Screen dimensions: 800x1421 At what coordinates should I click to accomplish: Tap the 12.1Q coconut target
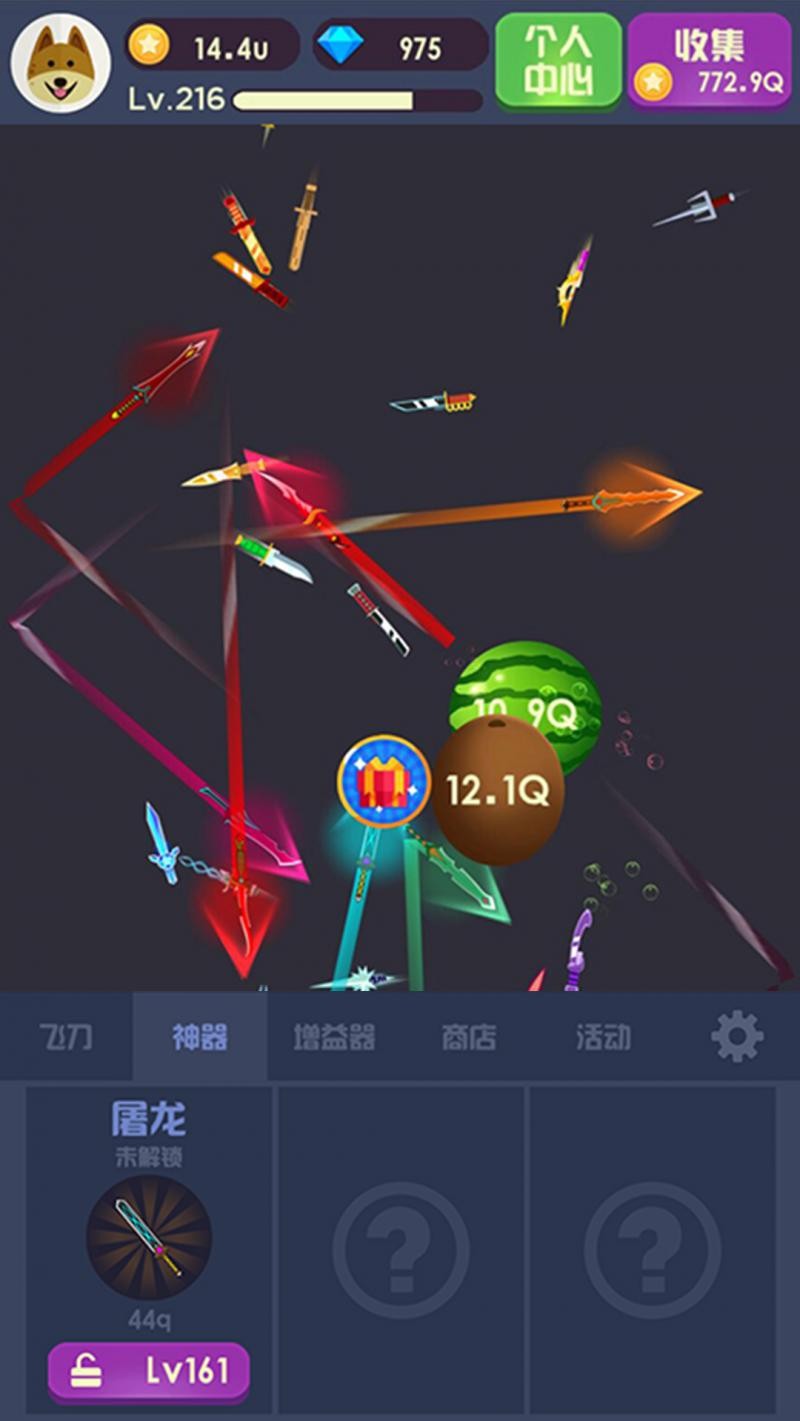[497, 791]
